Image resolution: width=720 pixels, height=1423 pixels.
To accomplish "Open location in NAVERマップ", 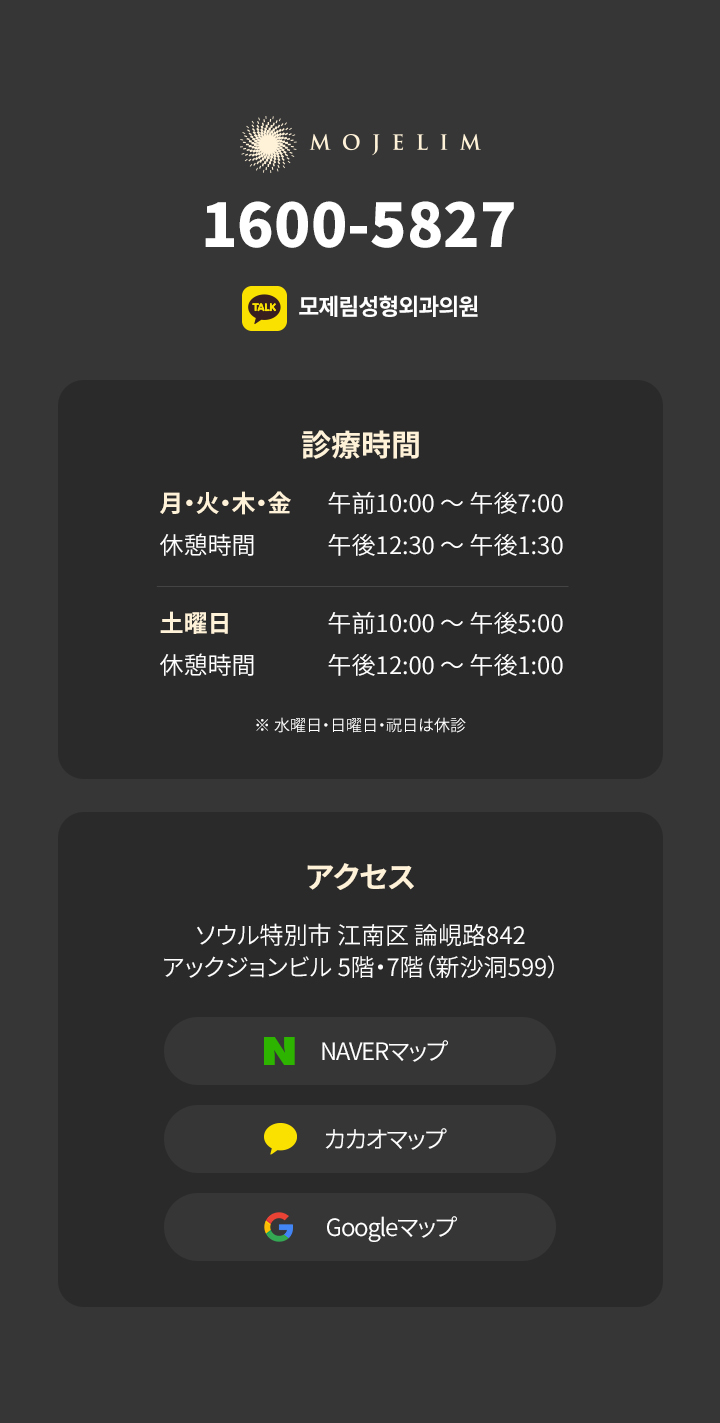I will tap(360, 1051).
